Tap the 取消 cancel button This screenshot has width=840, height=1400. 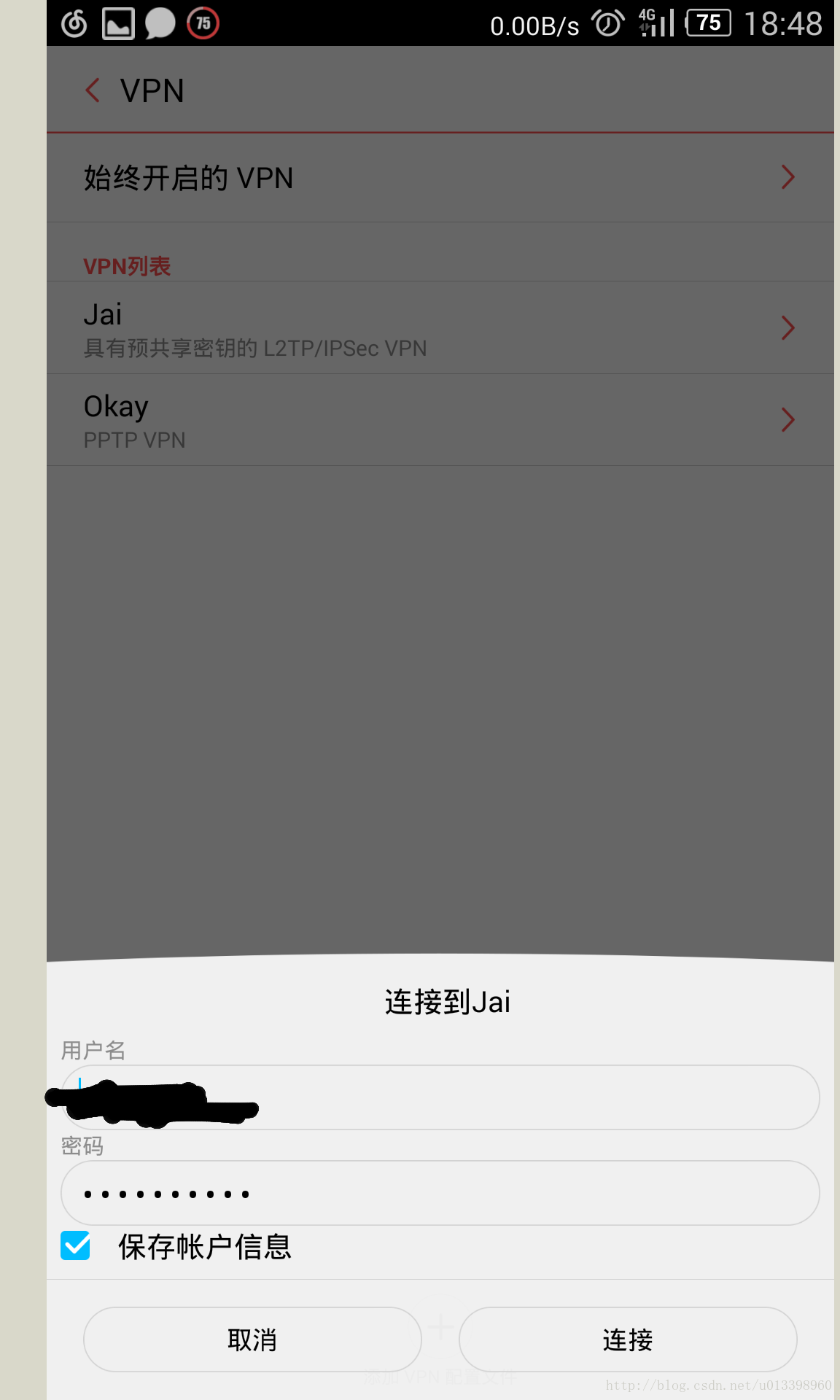coord(252,1339)
